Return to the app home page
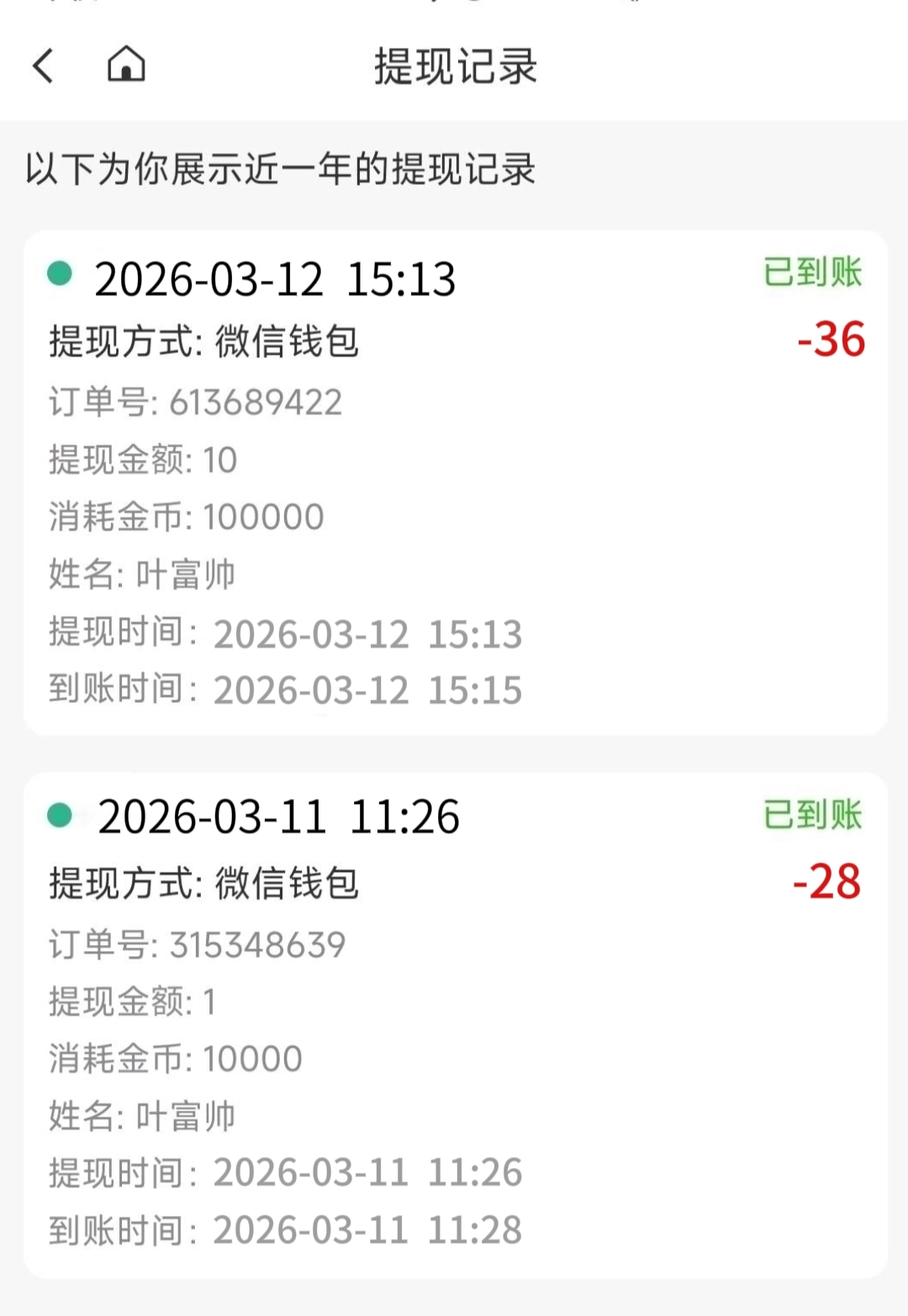The width and height of the screenshot is (908, 1316). (x=126, y=64)
